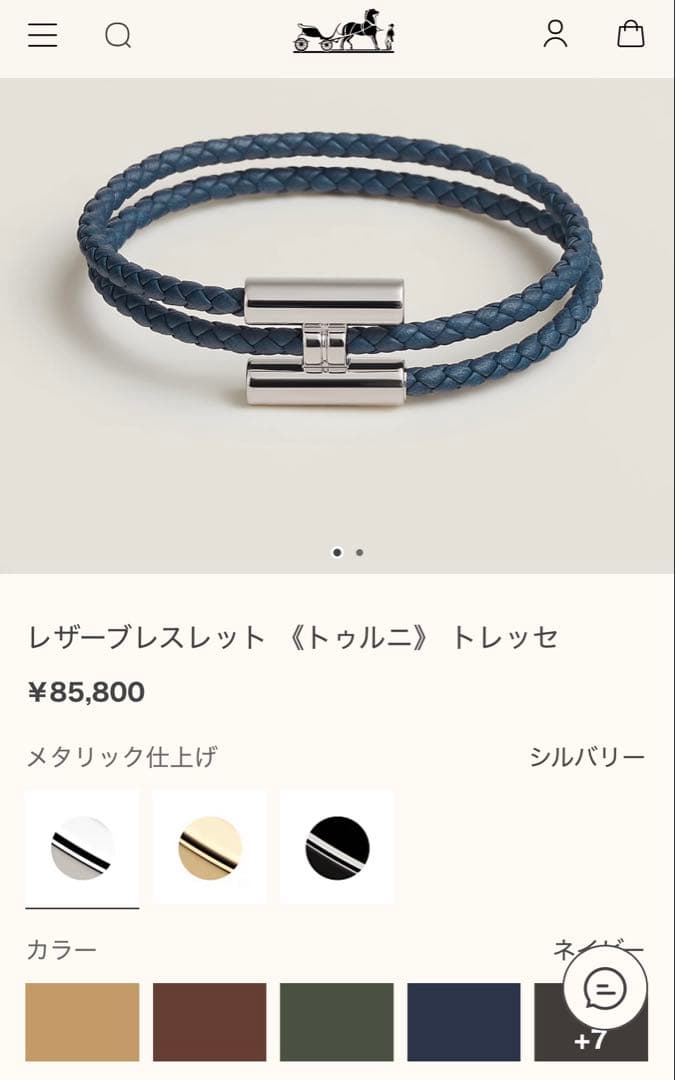Screen dimensions: 675x1080
Task: Choose the dark green leather color
Action: 337,1021
